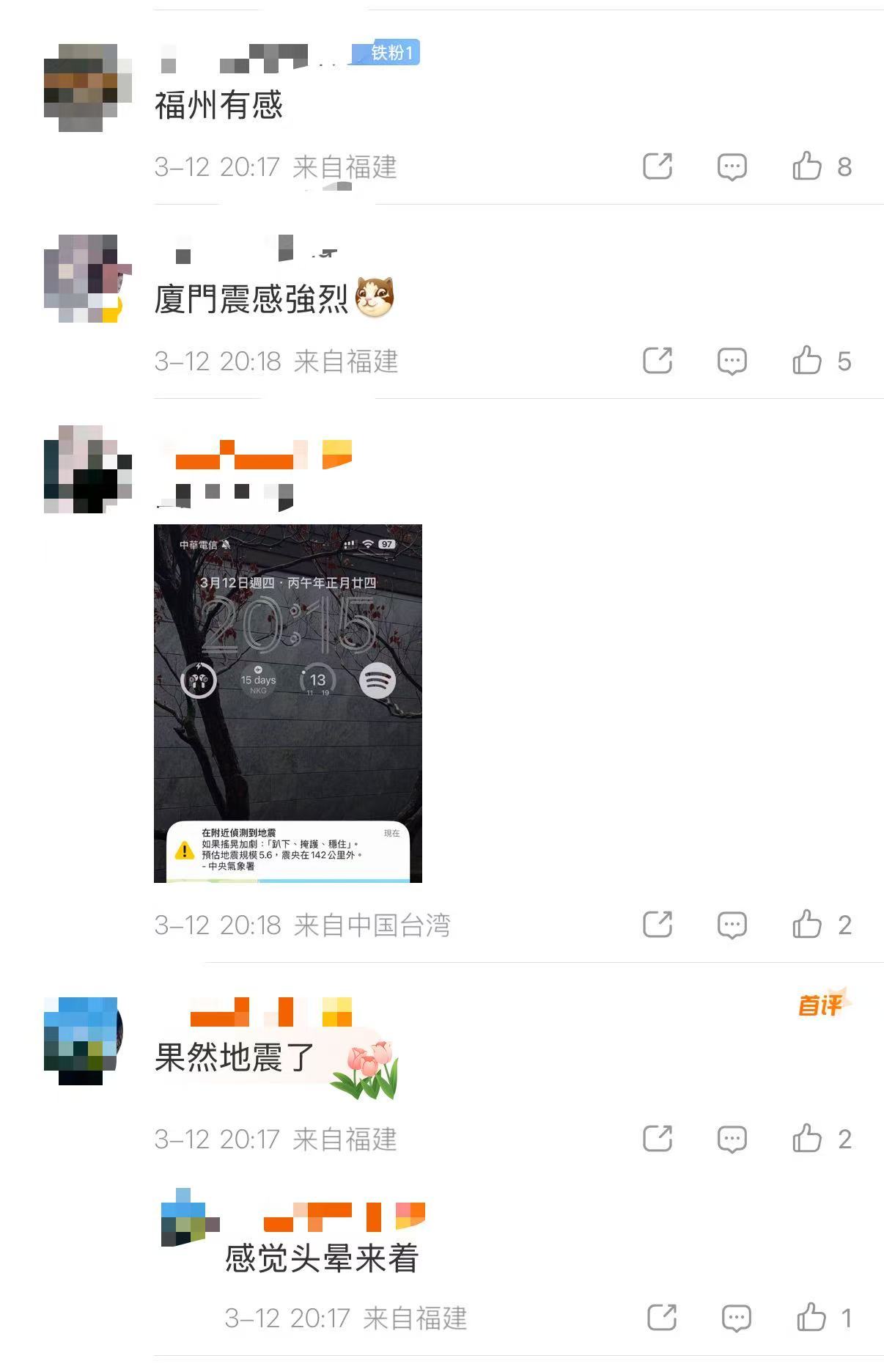Reply to the 福州有感 comment
This screenshot has width=884, height=1372.
732,166
